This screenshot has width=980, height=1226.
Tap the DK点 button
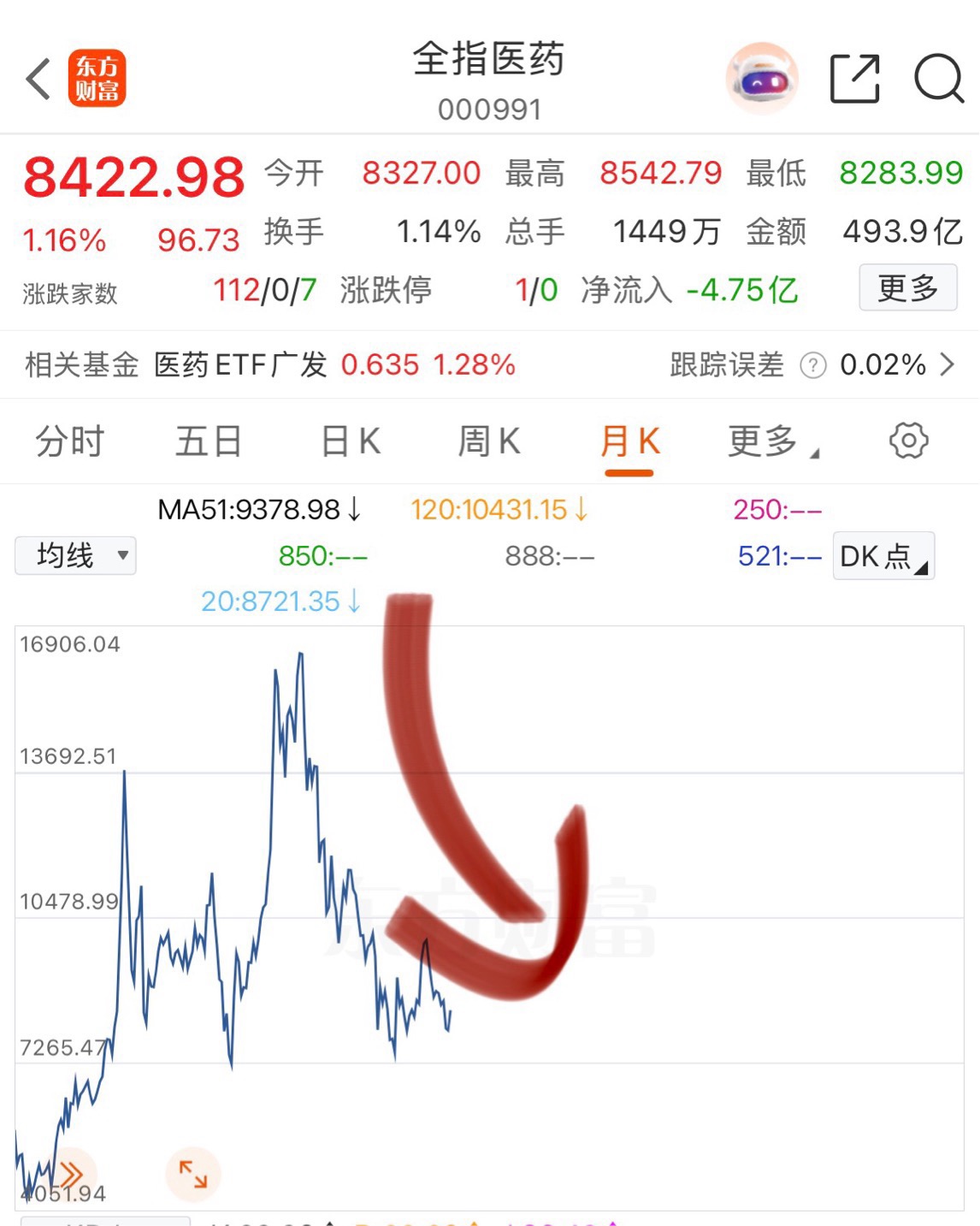coord(883,556)
